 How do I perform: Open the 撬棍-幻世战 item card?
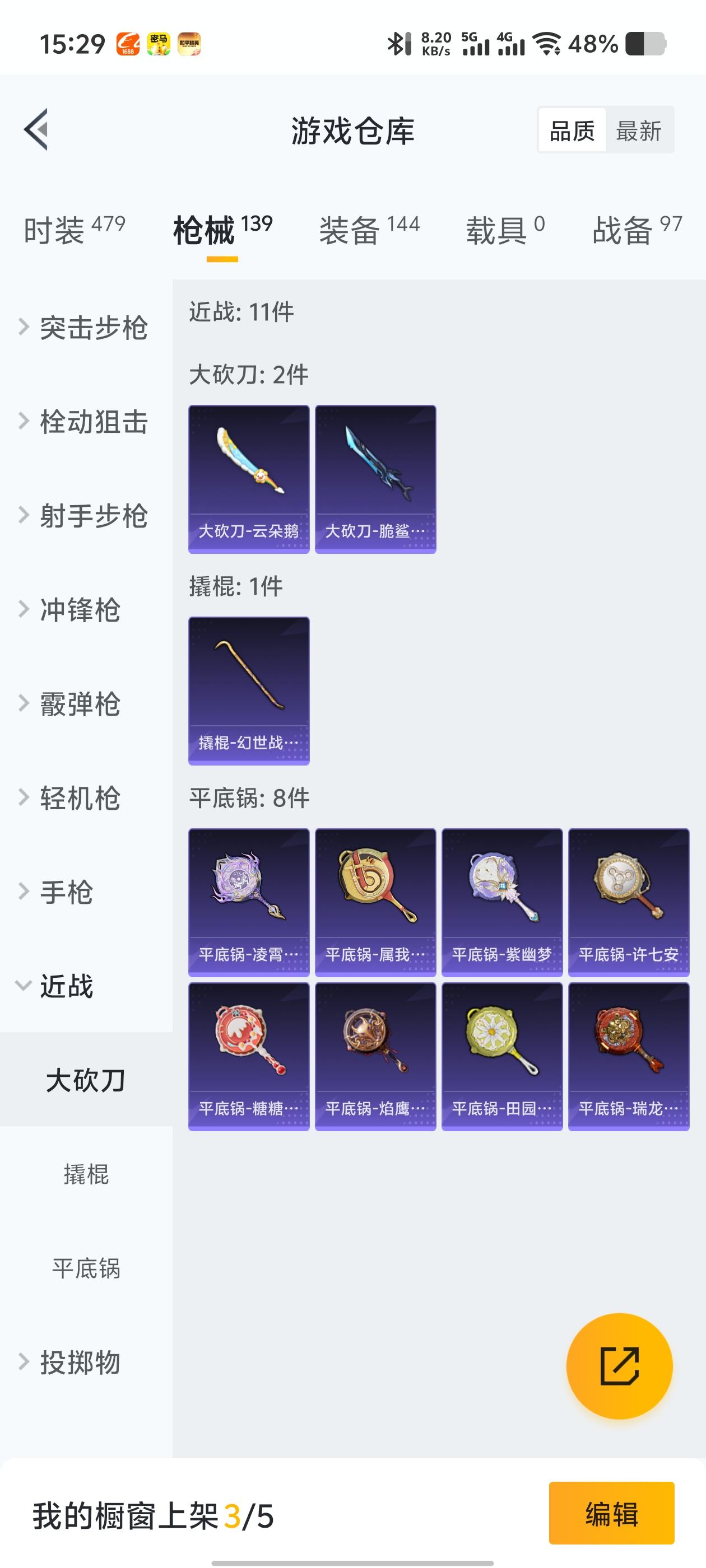(249, 690)
